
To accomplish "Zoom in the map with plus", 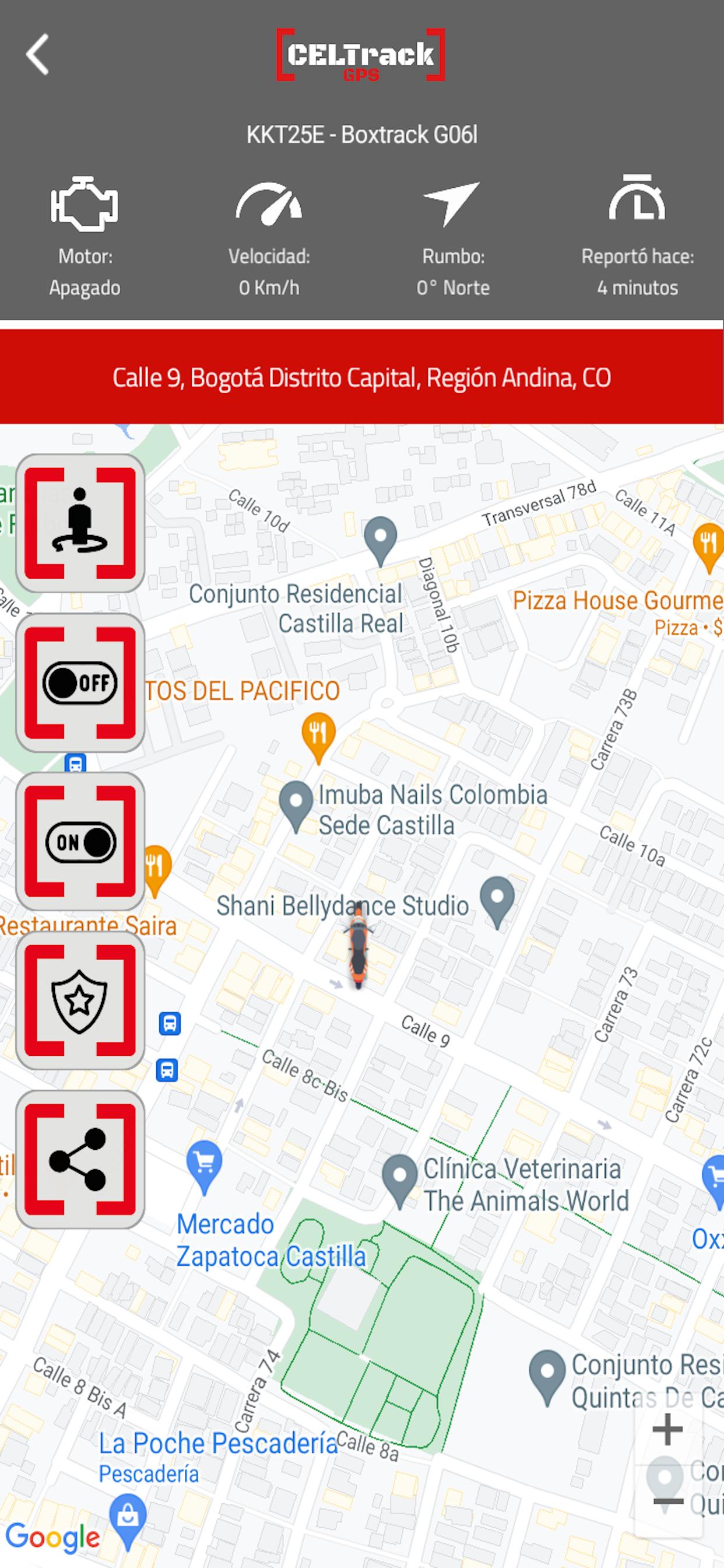I will pos(667,1429).
